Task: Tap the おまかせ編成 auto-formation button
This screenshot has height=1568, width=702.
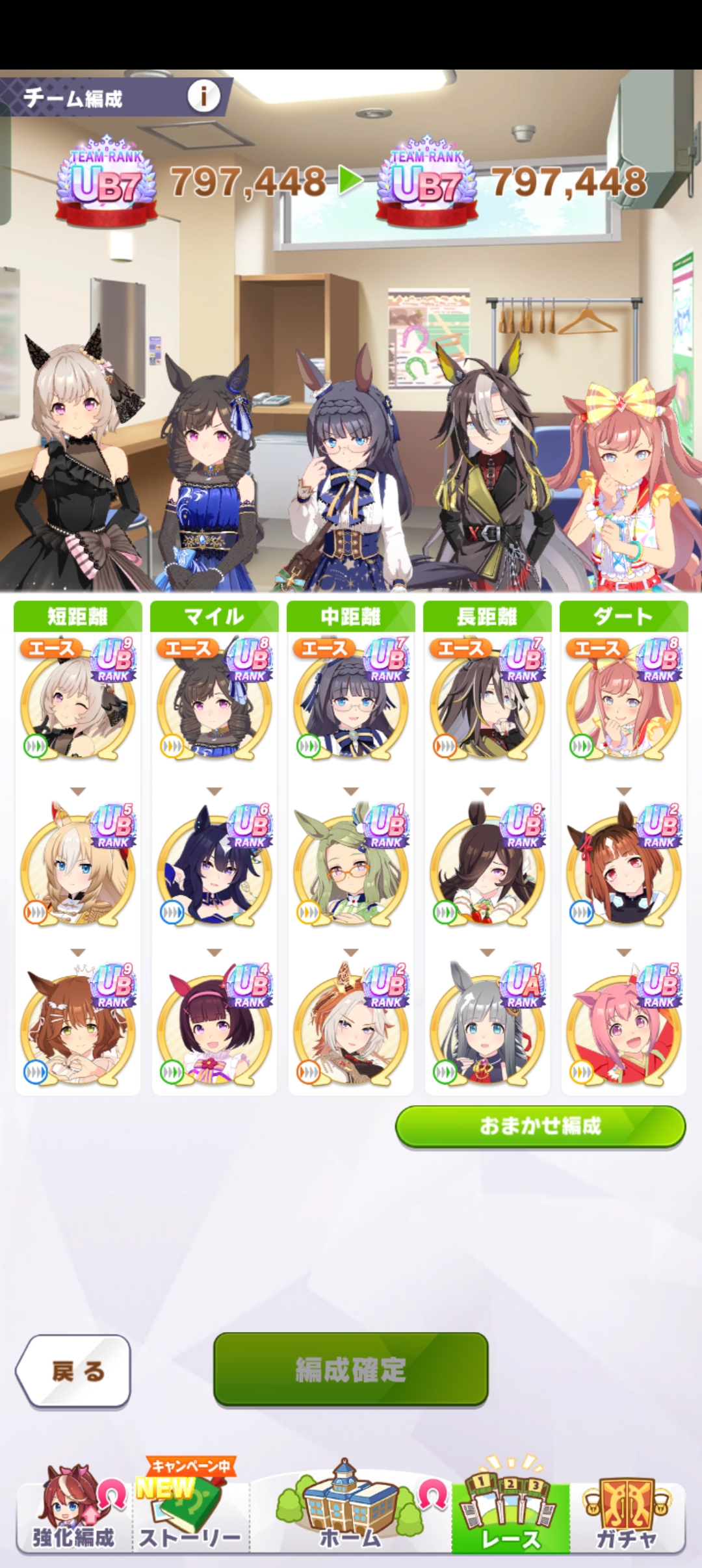Action: [540, 1126]
